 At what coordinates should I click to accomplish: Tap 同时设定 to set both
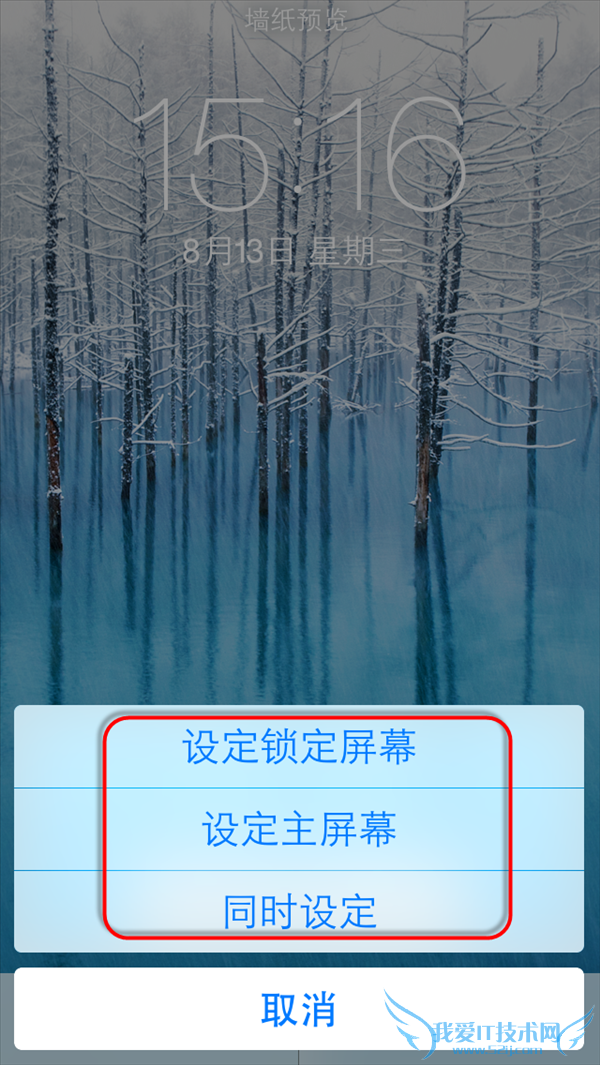click(x=299, y=911)
